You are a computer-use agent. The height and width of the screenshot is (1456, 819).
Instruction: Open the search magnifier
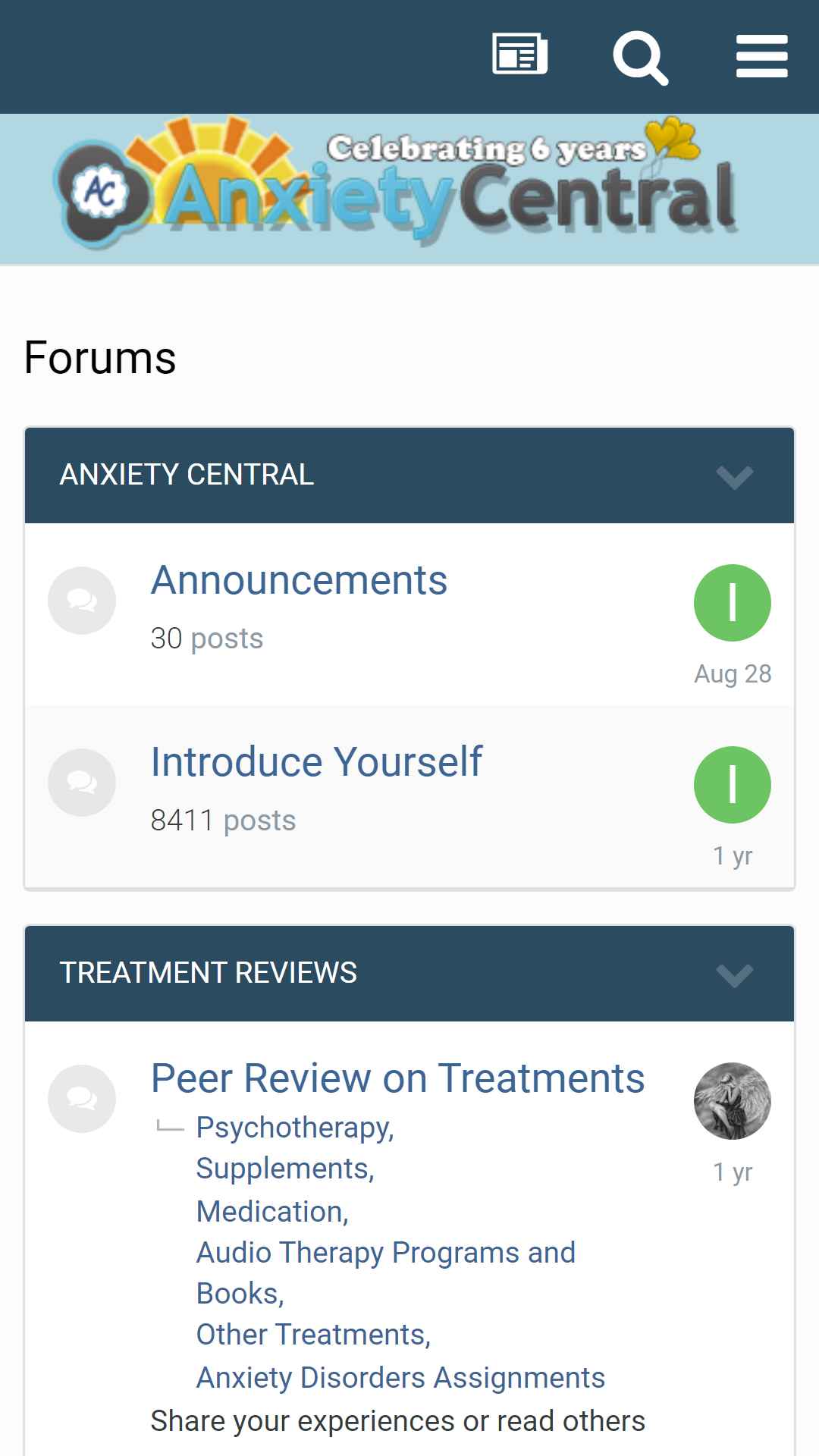click(x=641, y=57)
